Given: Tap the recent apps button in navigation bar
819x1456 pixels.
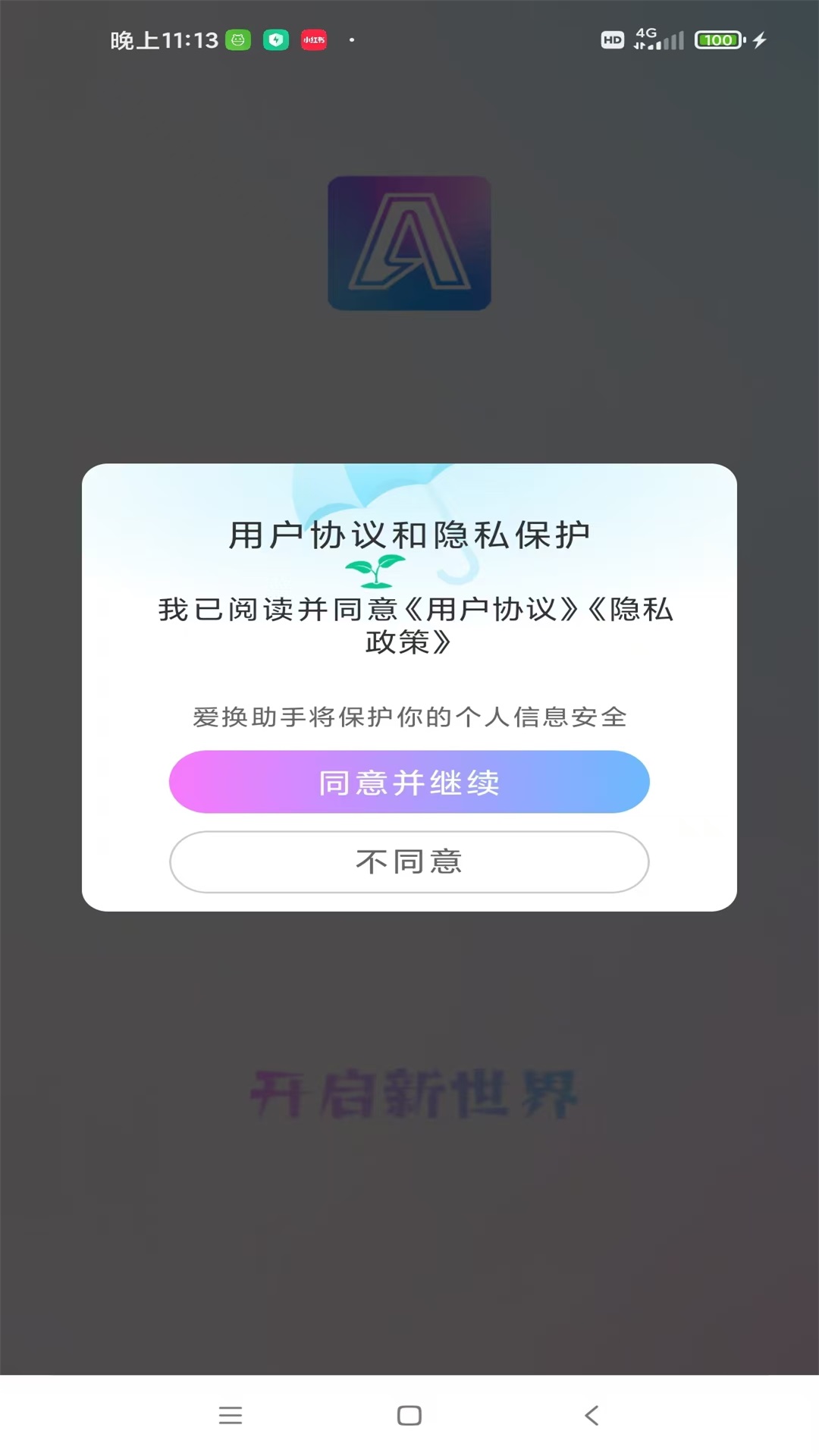Looking at the screenshot, I should pyautogui.click(x=231, y=1415).
